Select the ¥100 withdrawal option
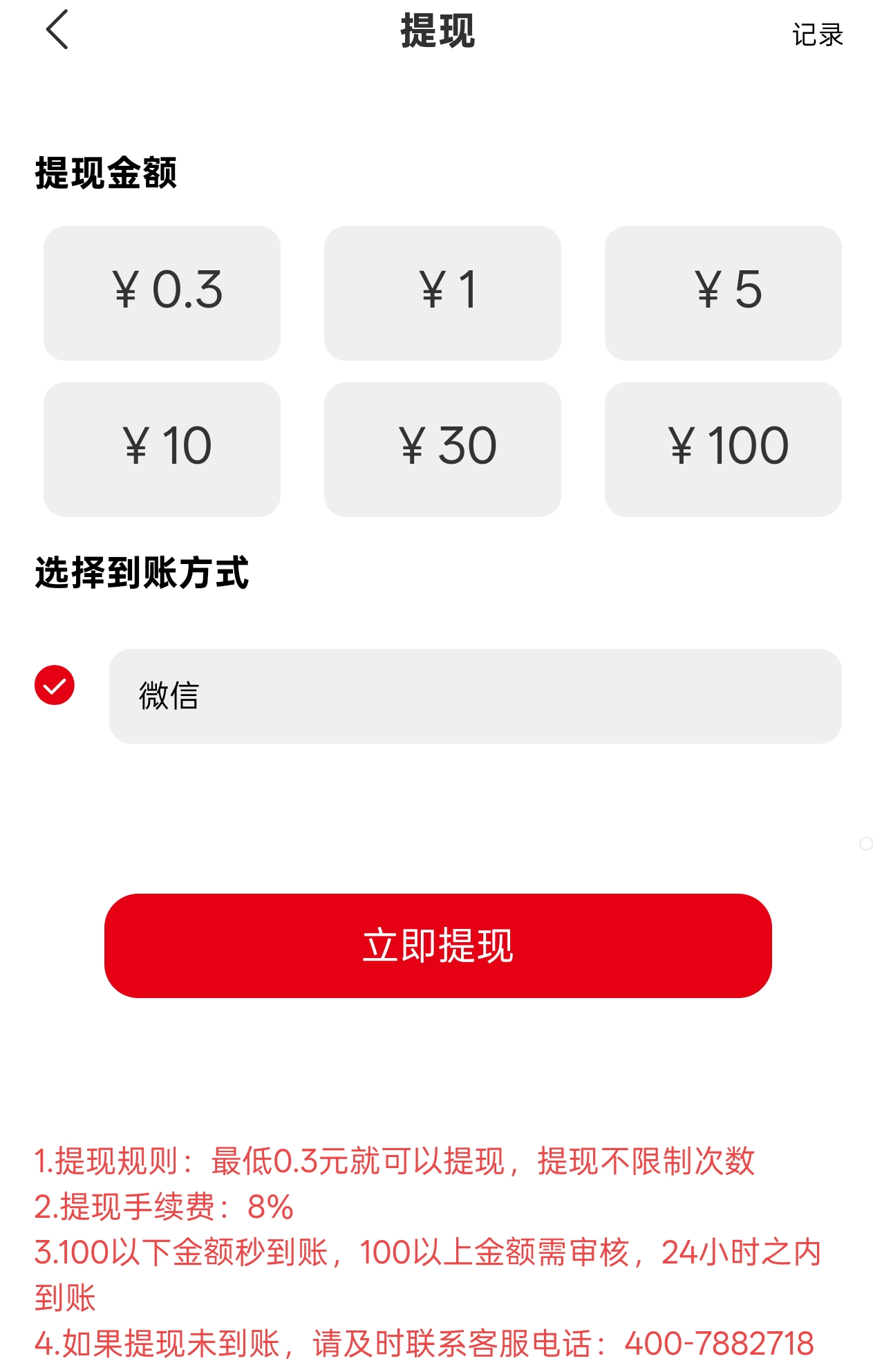The height and width of the screenshot is (1372, 873). pos(723,449)
